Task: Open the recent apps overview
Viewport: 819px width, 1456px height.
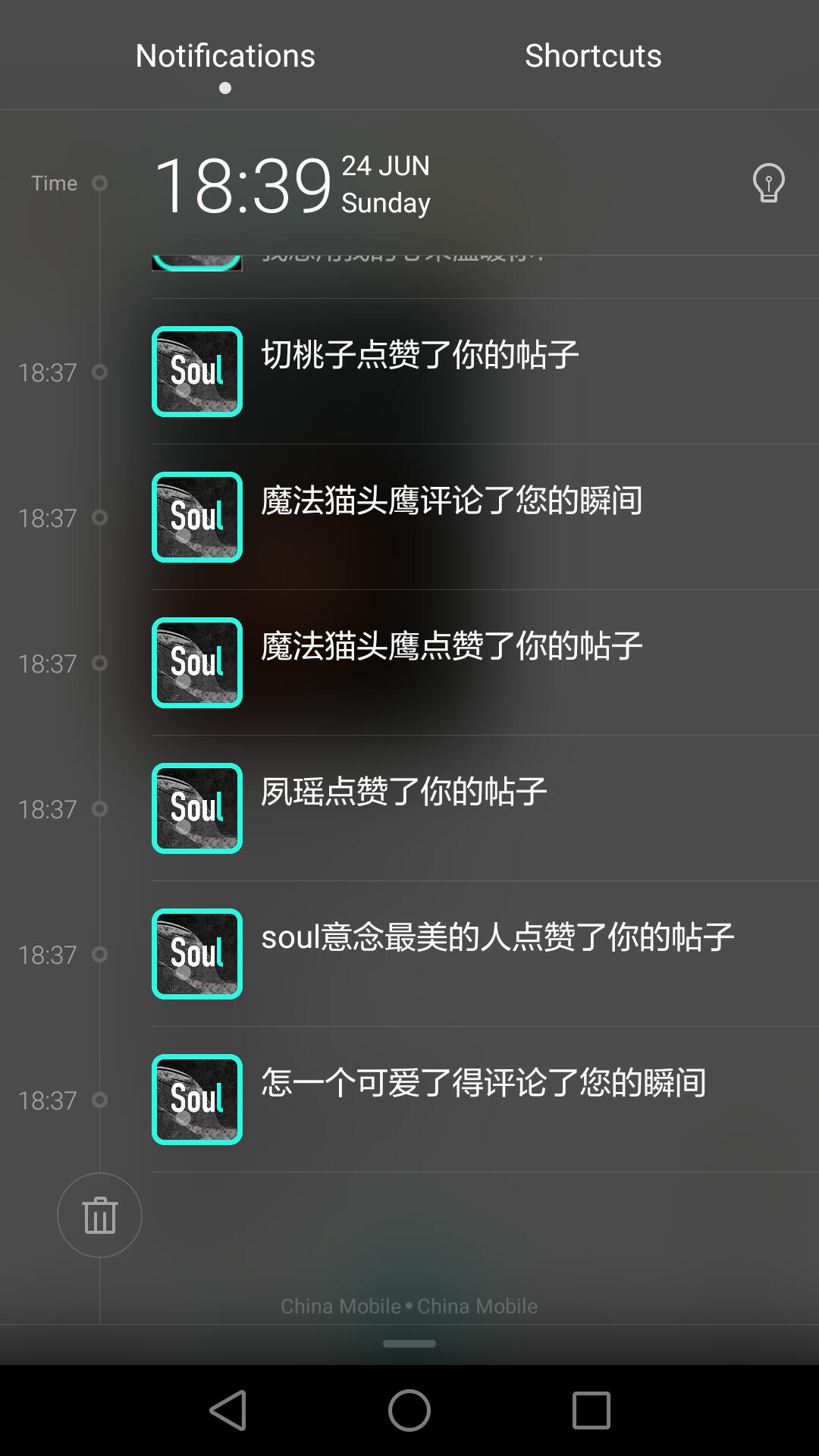Action: coord(591,1410)
